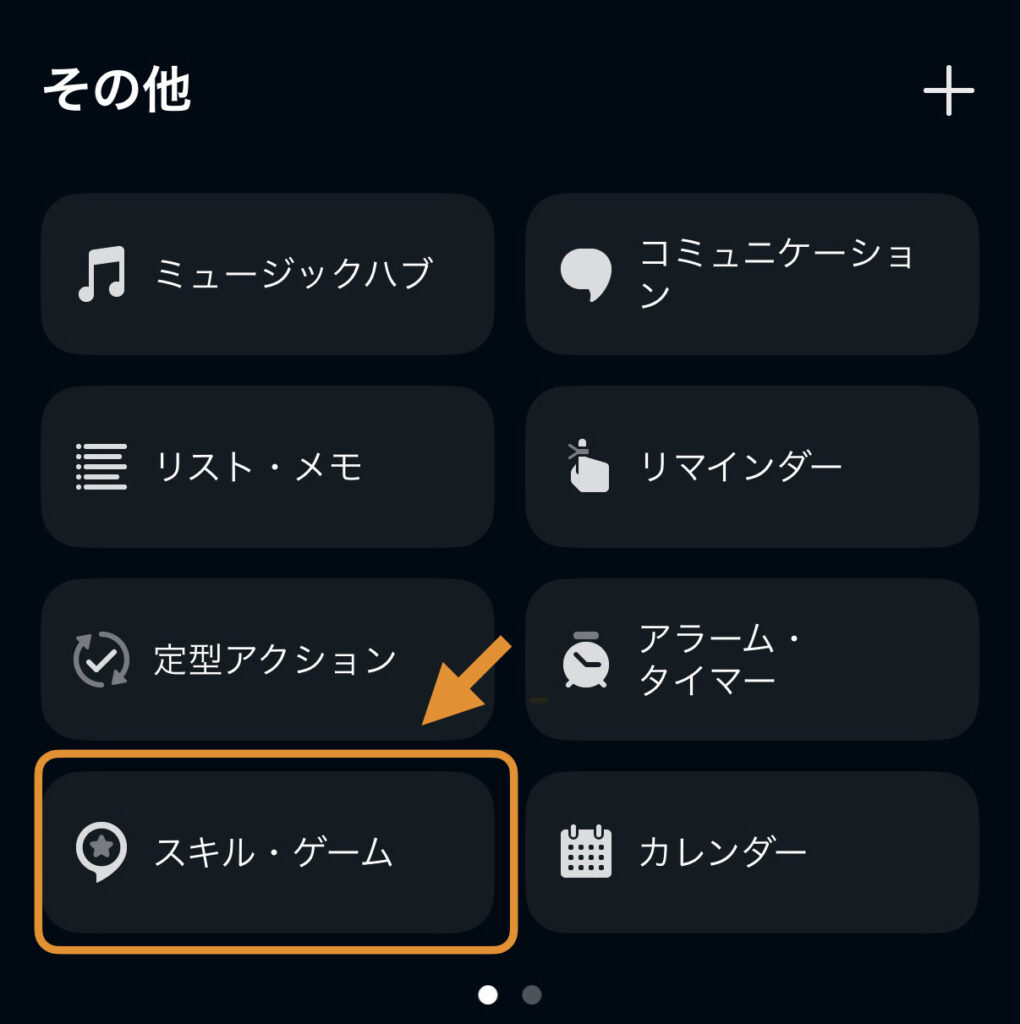Open スキル・ゲーム tile
1020x1024 pixels.
coord(267,852)
